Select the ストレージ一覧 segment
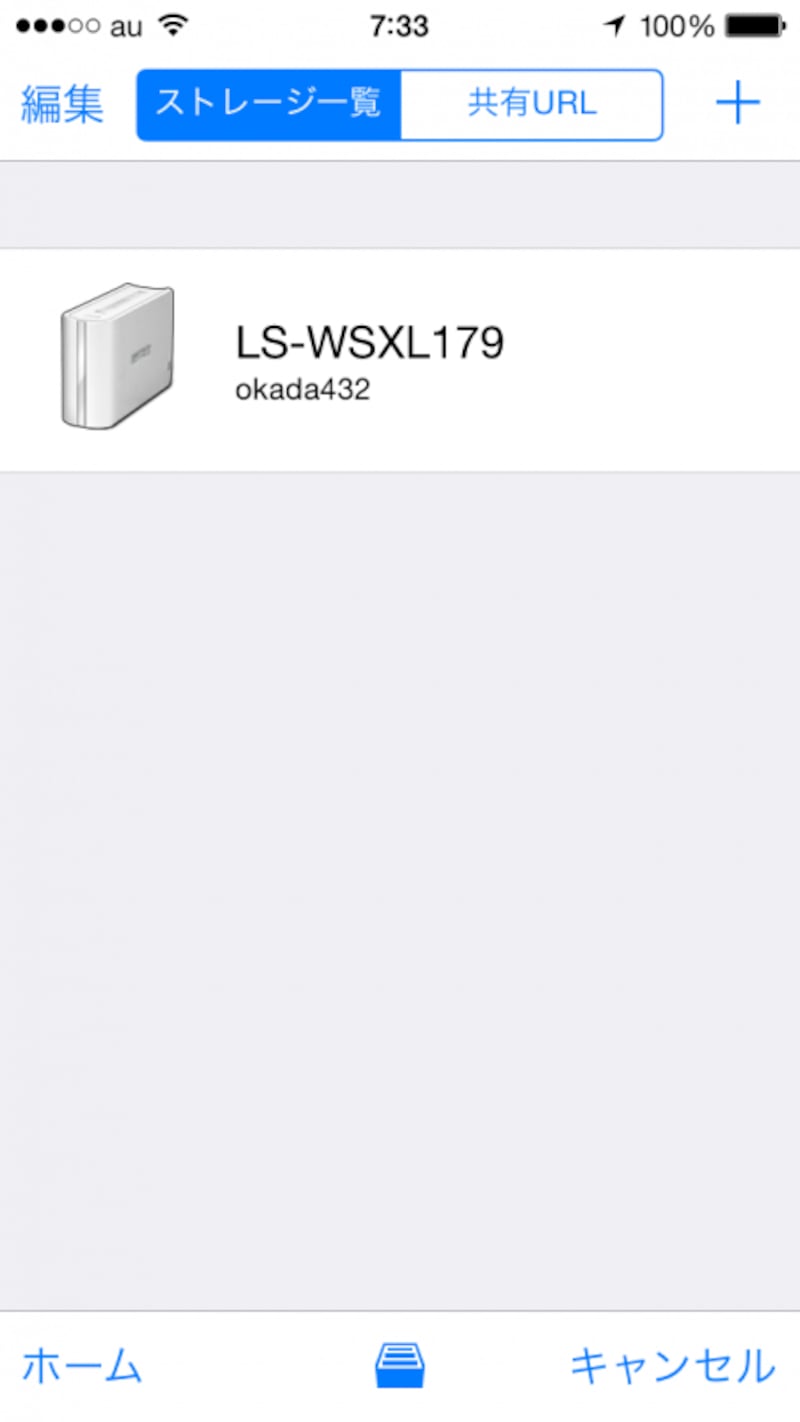Image resolution: width=800 pixels, height=1422 pixels. click(269, 104)
